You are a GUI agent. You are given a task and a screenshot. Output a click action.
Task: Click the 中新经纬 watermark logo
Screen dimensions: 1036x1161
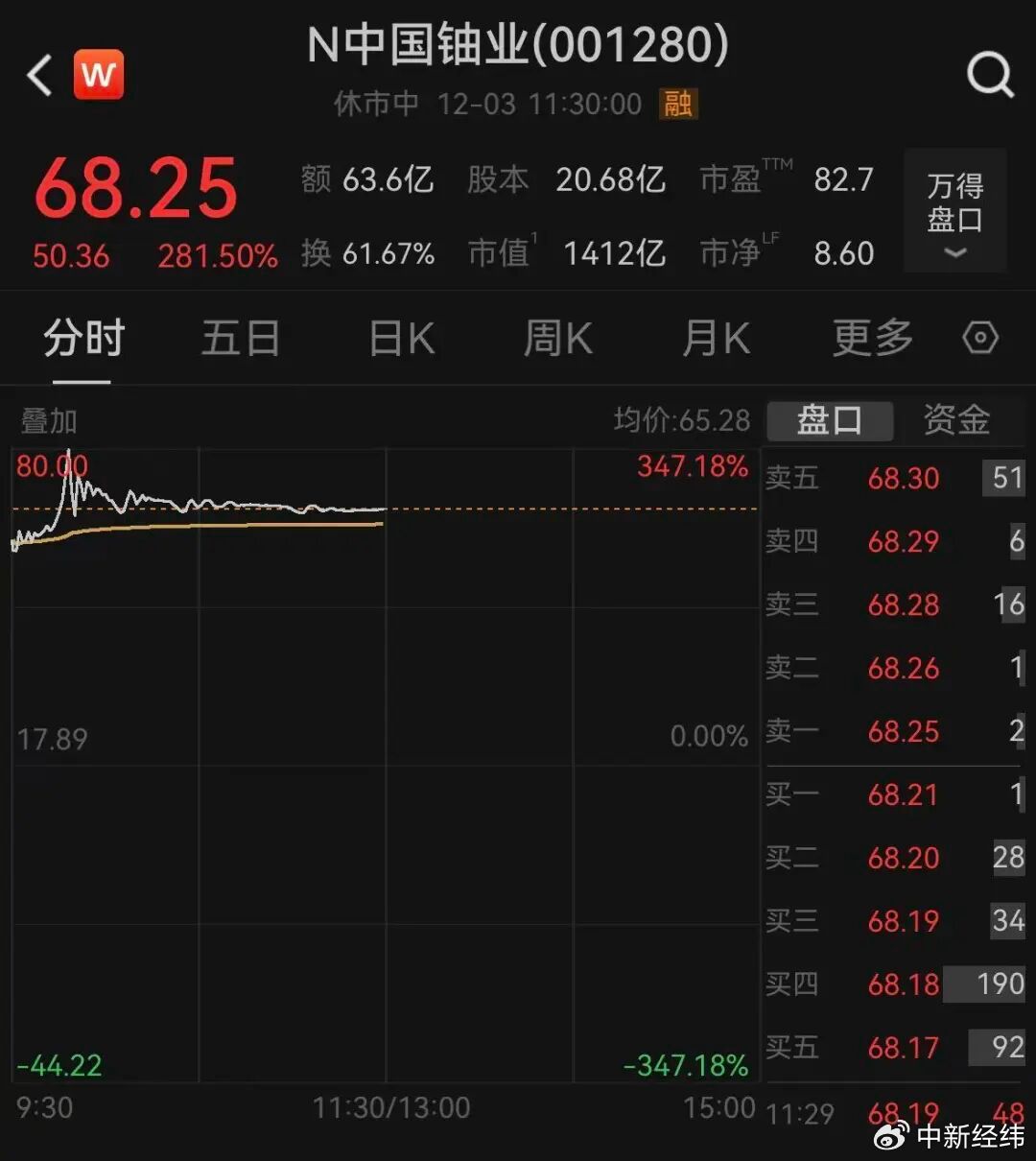967,1135
